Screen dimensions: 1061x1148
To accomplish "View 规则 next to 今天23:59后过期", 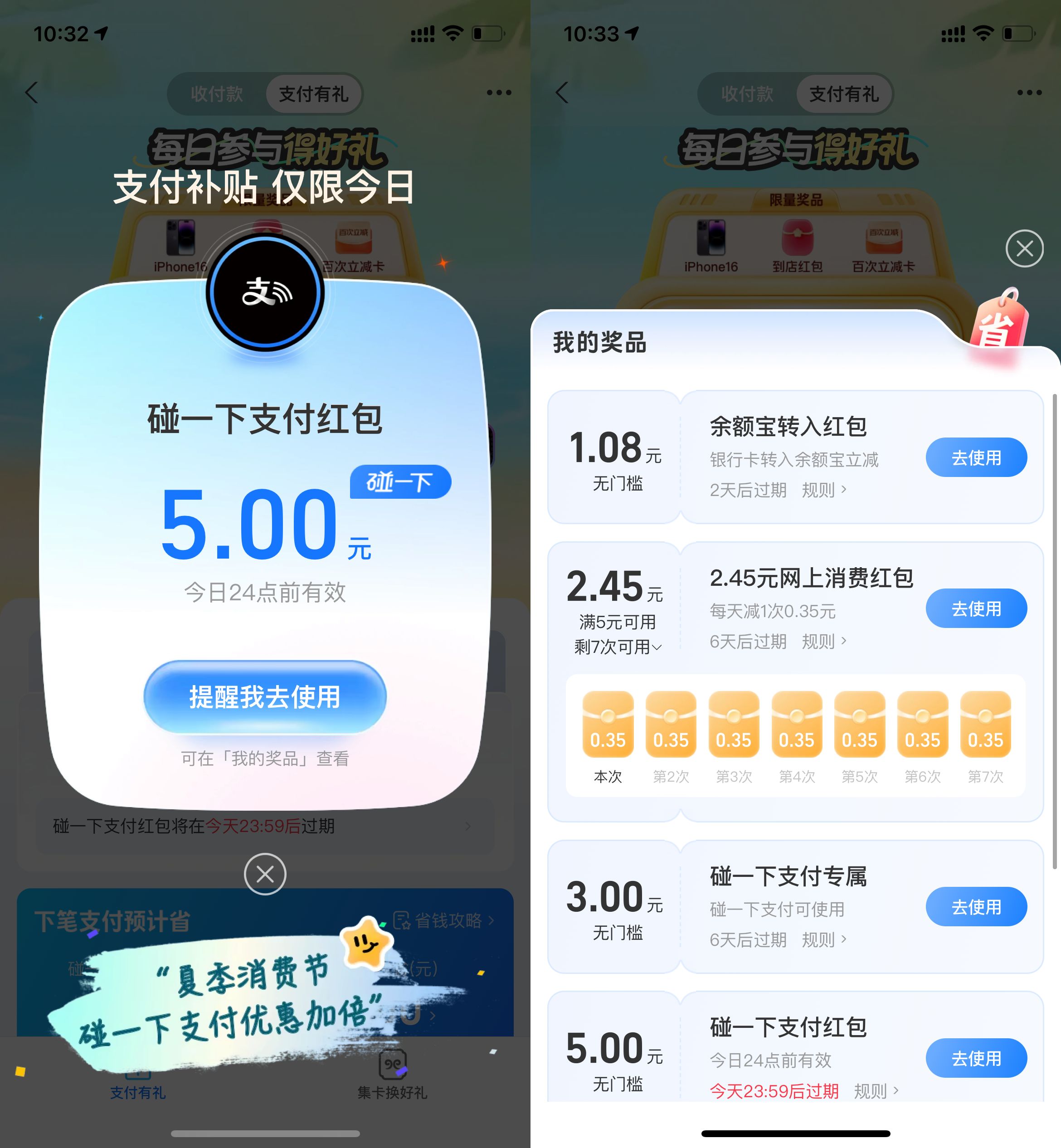I will click(x=876, y=1090).
